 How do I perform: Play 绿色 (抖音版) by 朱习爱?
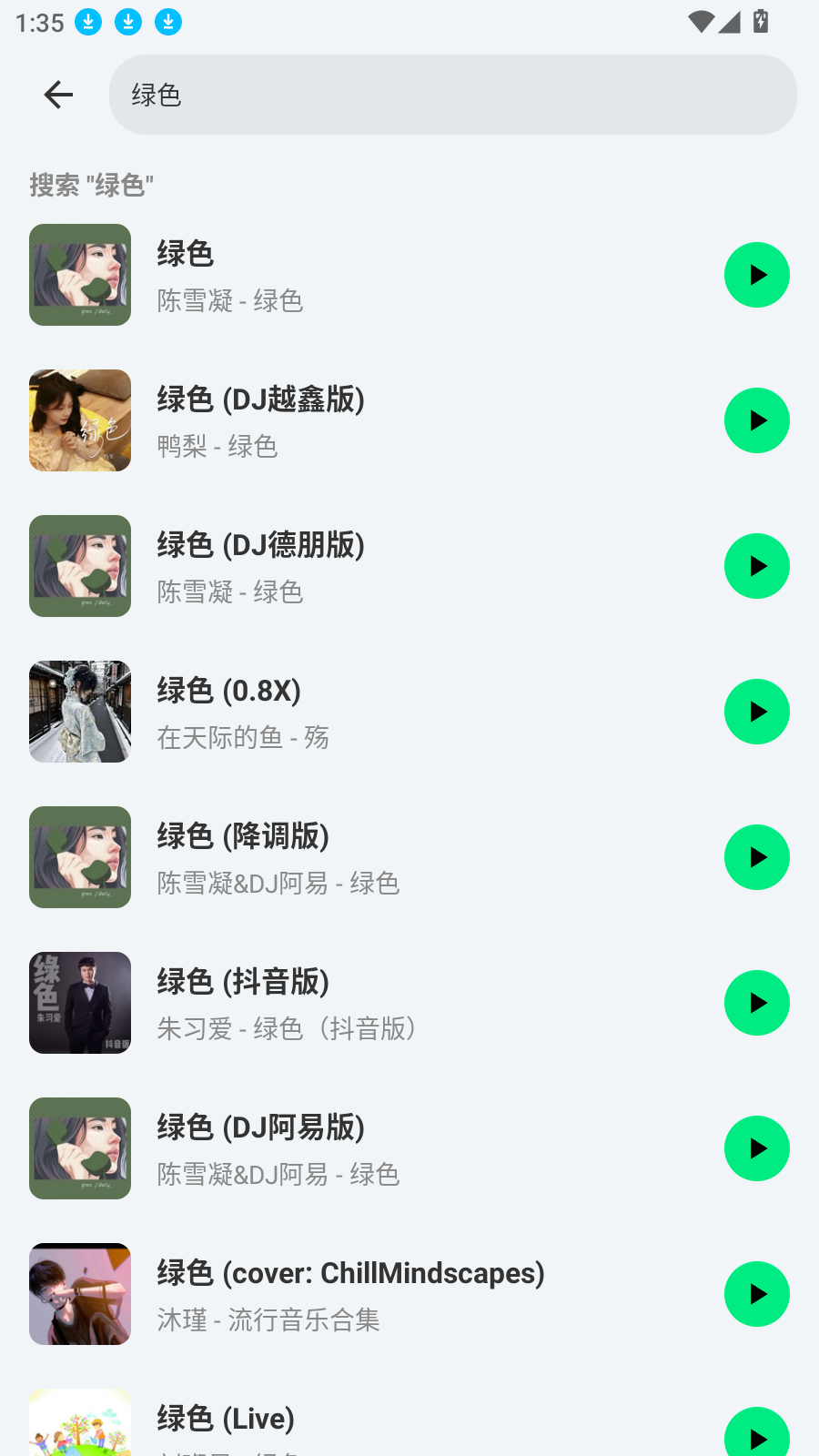coord(756,1003)
